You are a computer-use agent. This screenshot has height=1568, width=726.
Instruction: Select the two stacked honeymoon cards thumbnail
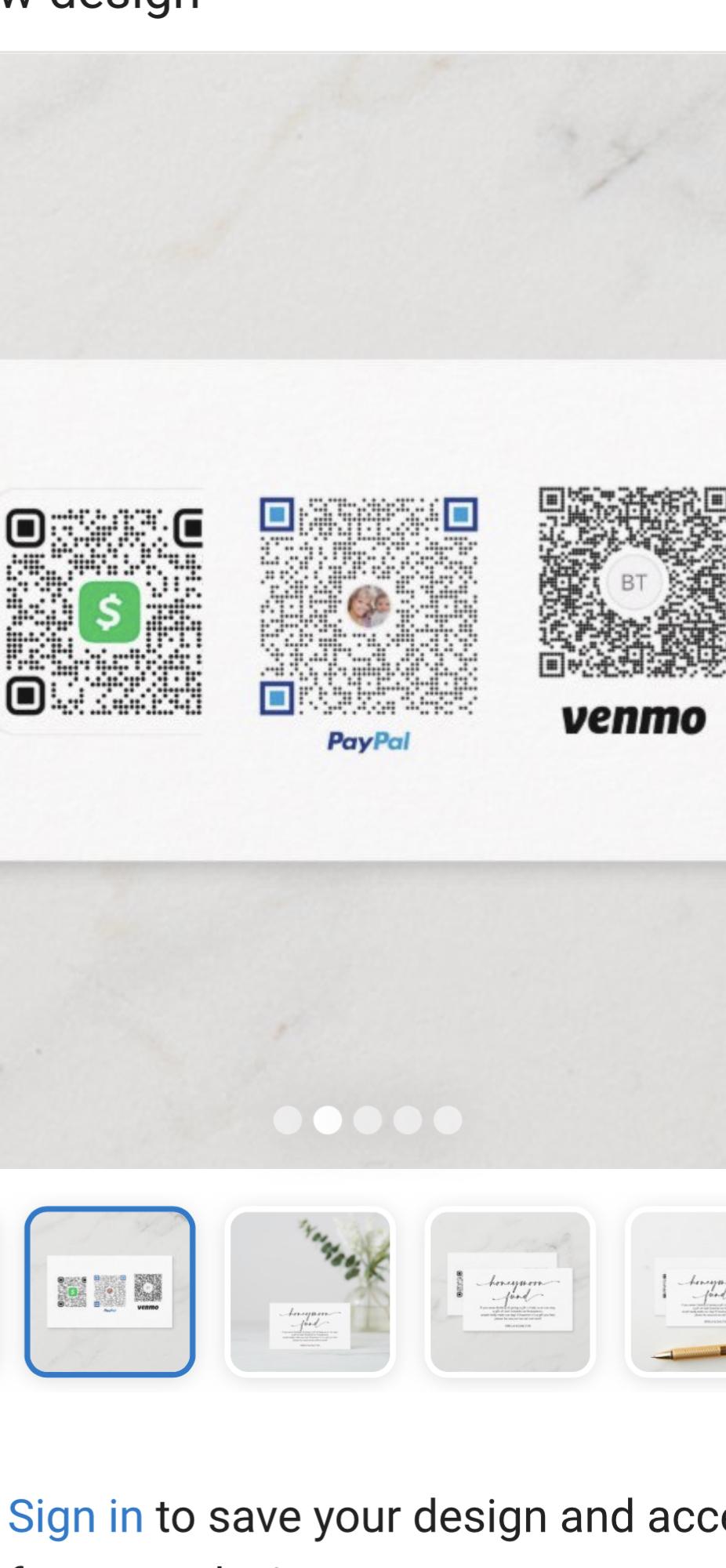point(510,1291)
